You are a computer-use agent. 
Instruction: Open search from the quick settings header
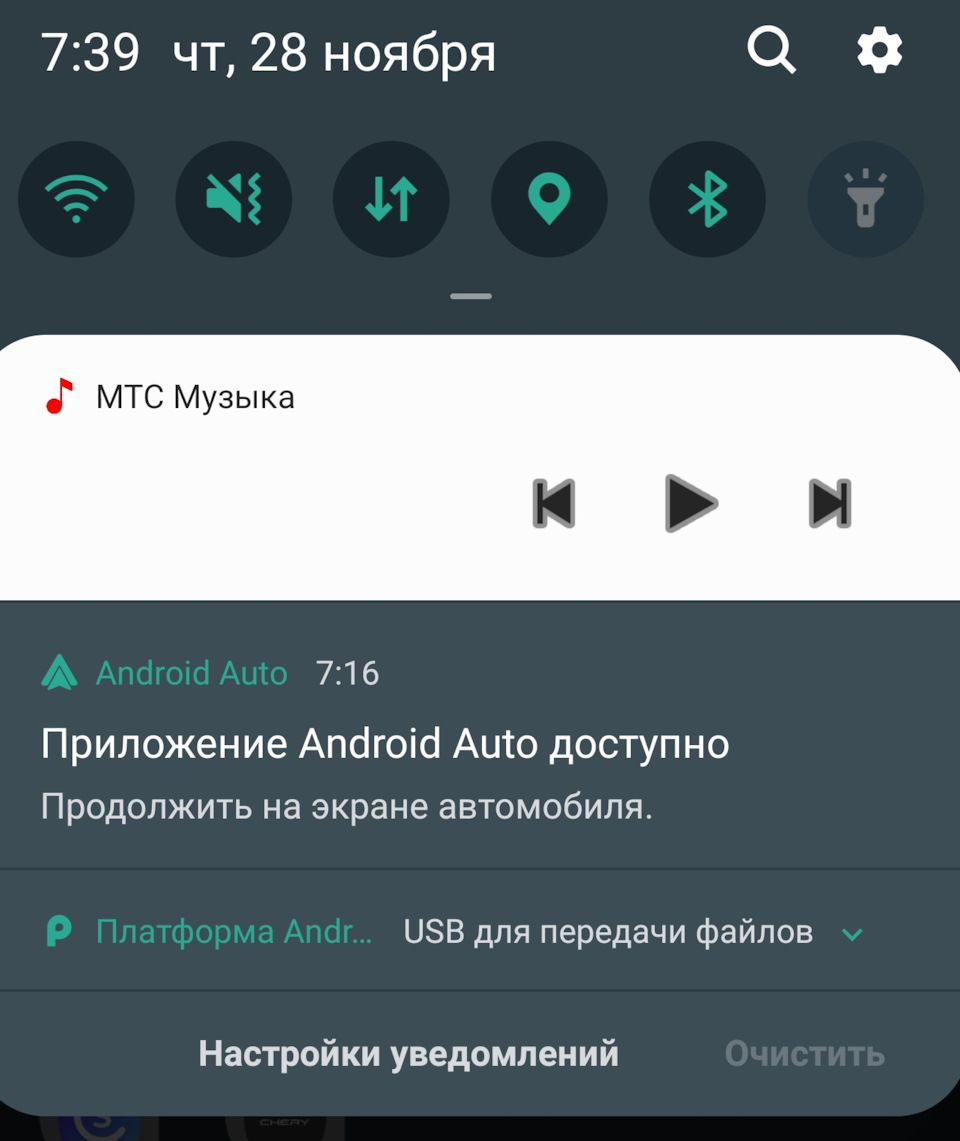771,49
